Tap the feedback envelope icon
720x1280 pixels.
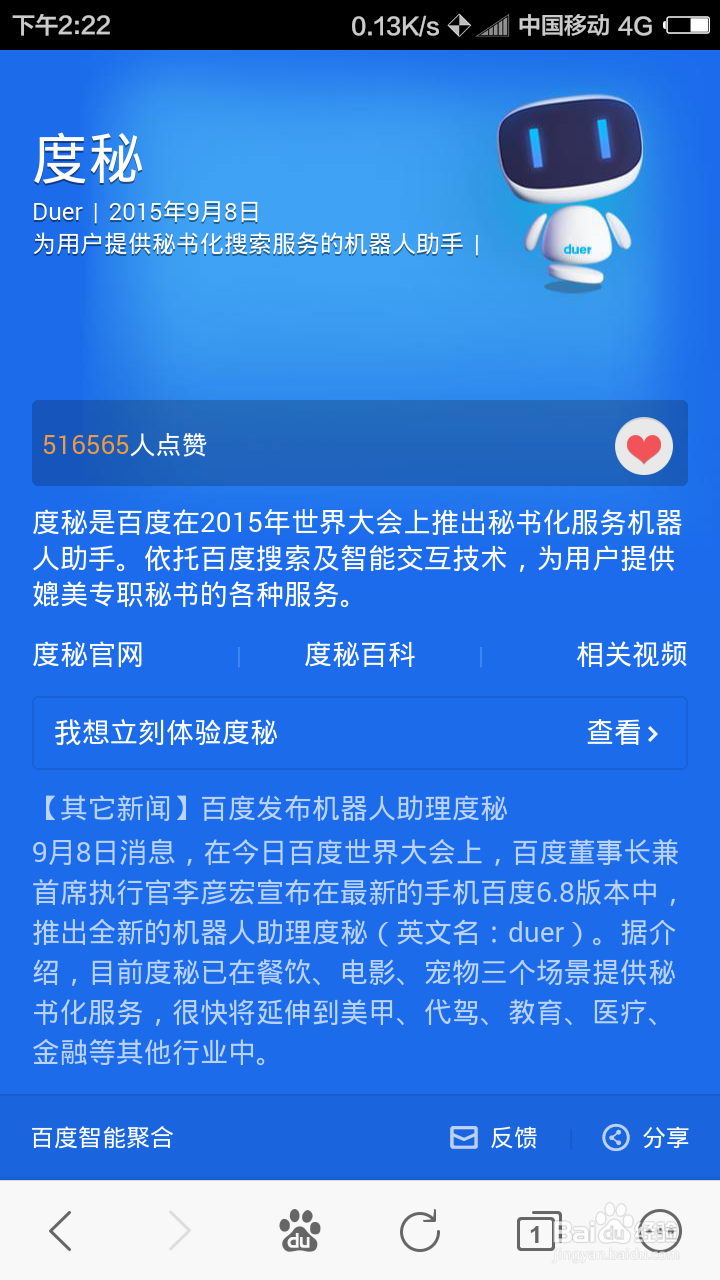(x=464, y=1138)
